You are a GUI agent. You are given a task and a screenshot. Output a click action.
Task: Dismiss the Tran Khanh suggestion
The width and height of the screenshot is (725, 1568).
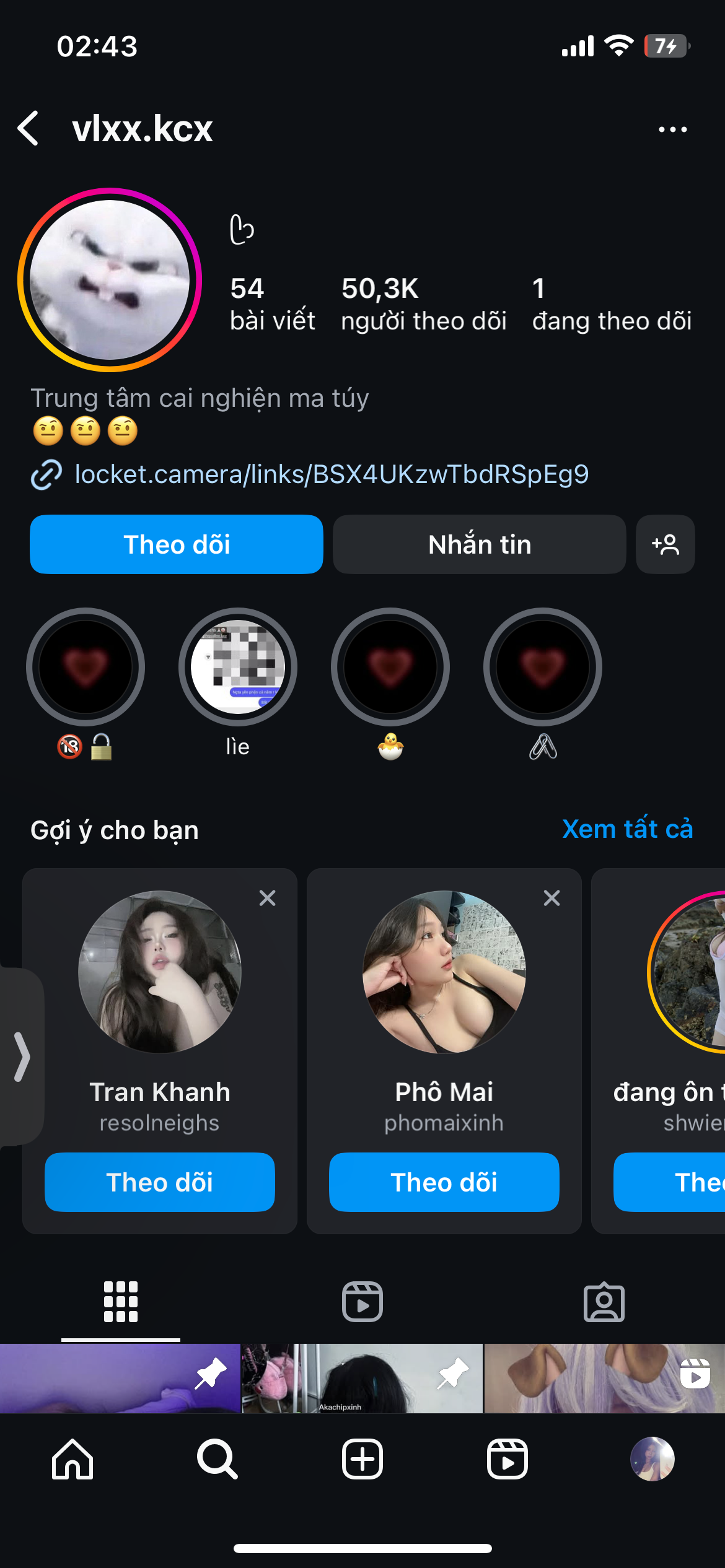267,898
